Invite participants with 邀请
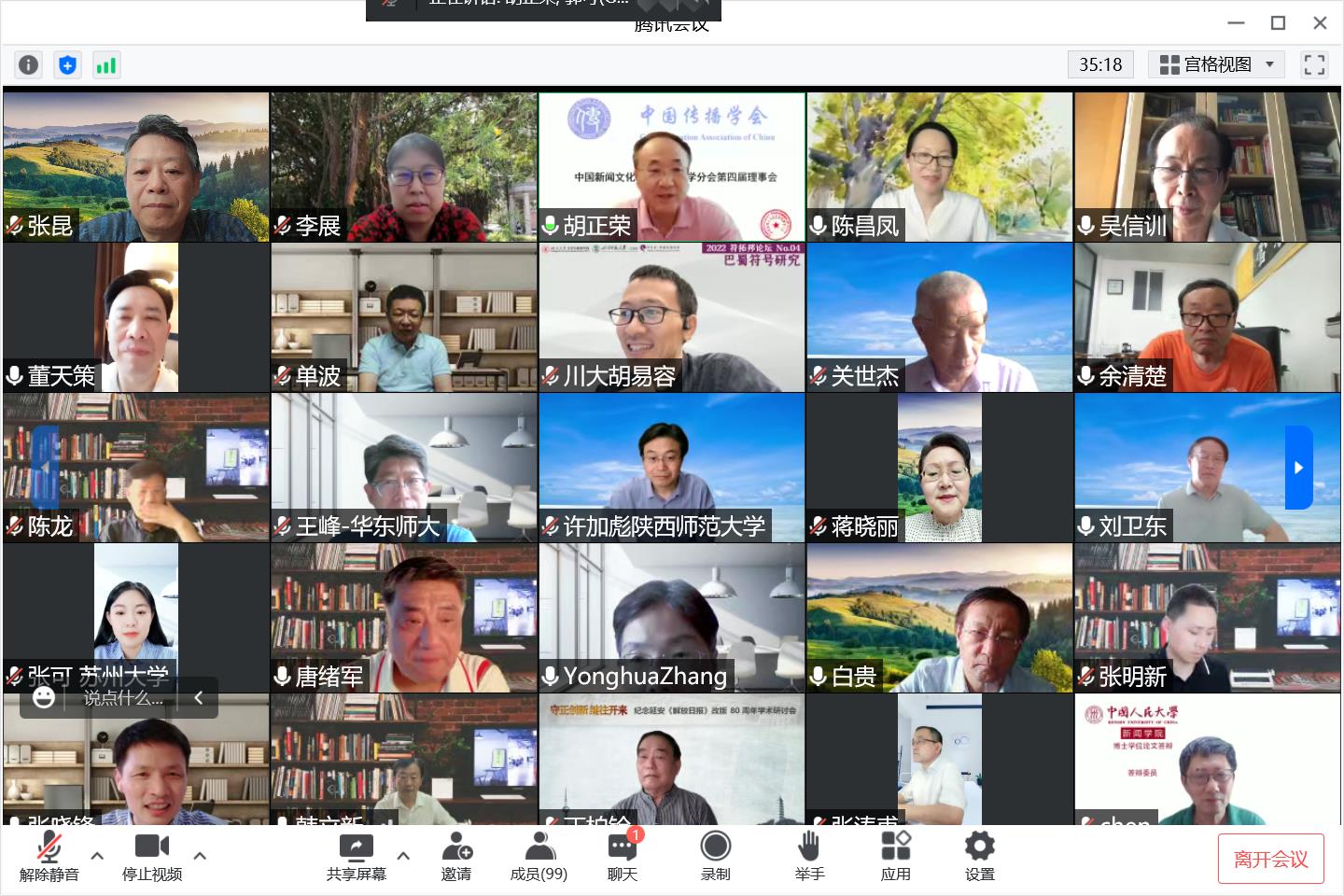Viewport: 1344px width, 896px height. (x=456, y=856)
